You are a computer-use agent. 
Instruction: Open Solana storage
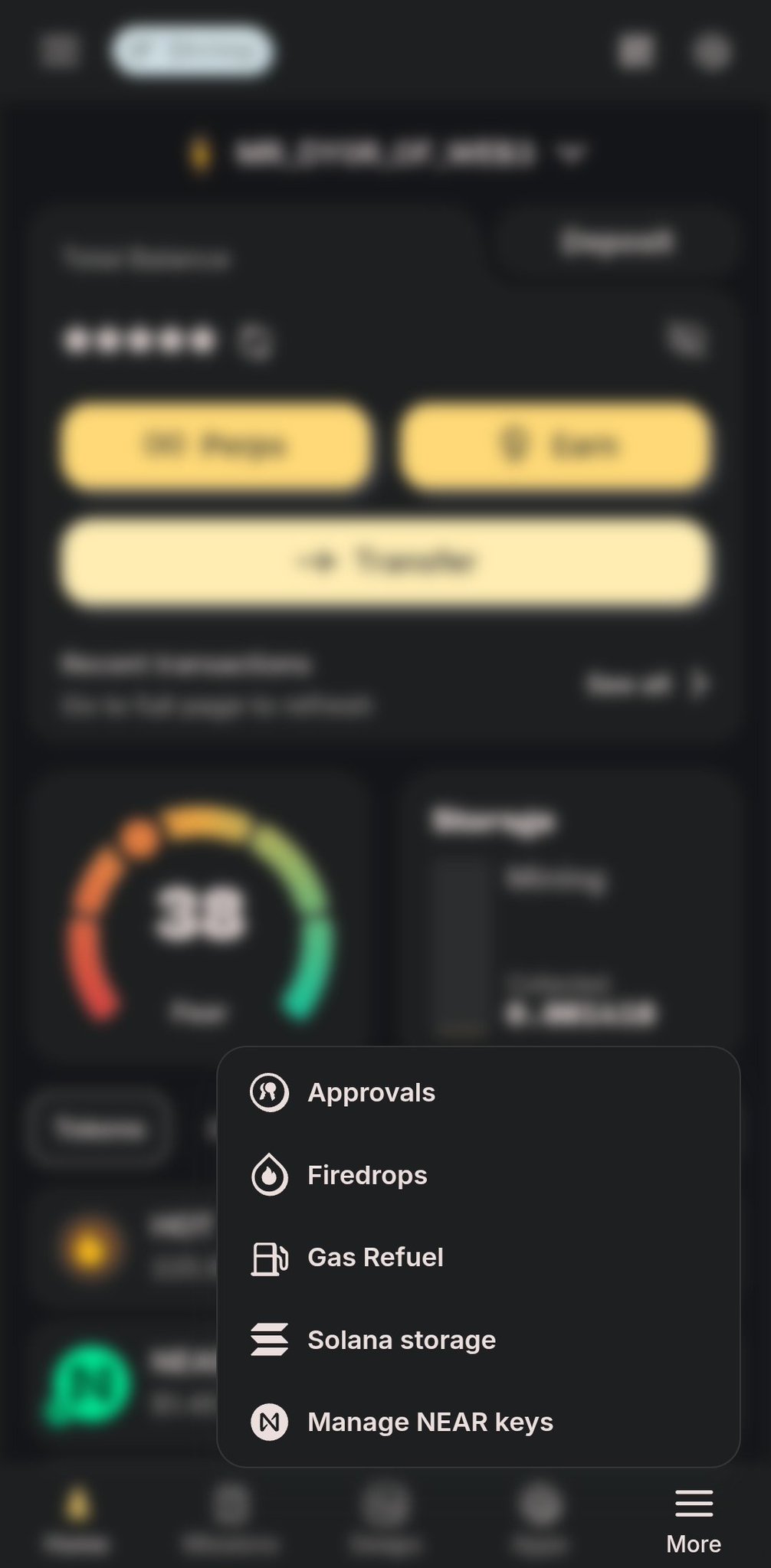coord(401,1340)
